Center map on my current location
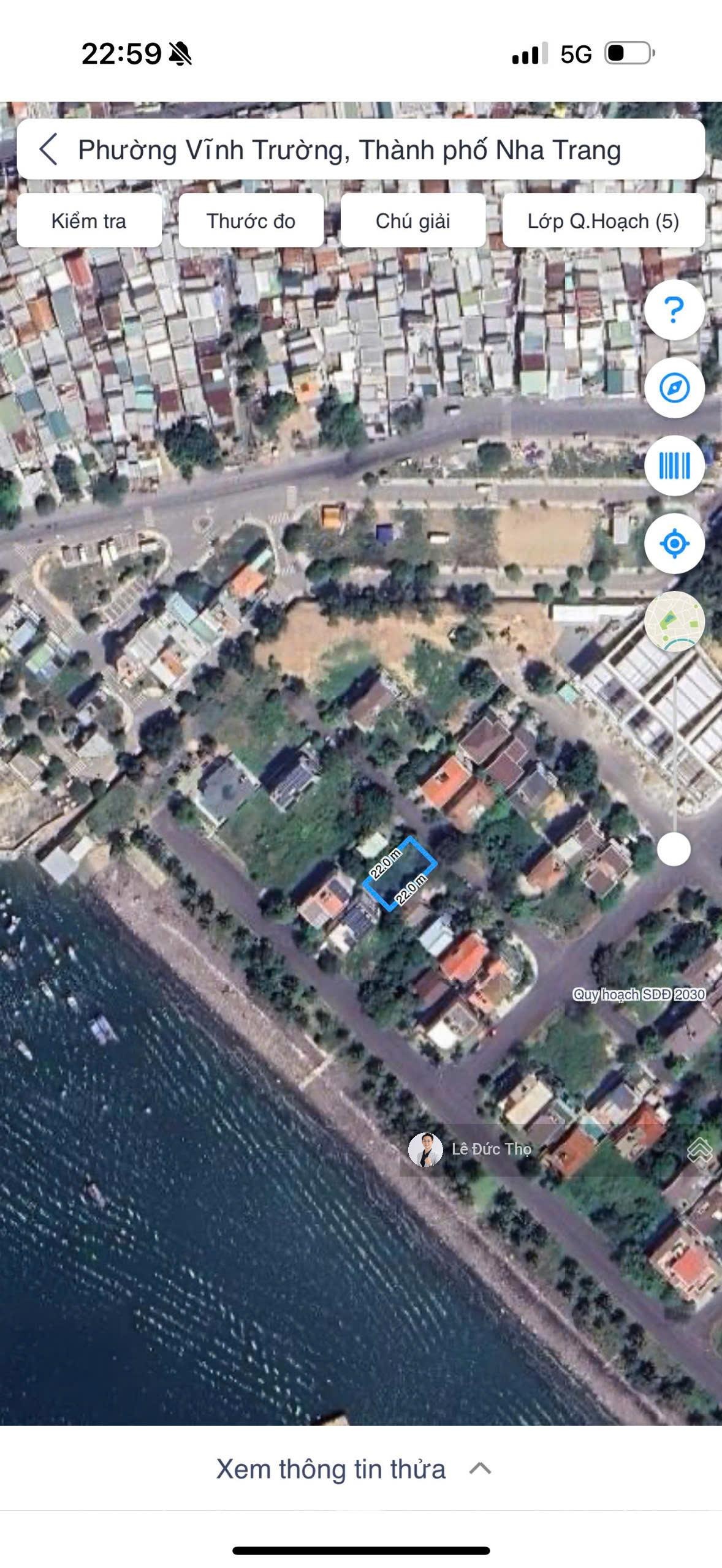 point(674,543)
